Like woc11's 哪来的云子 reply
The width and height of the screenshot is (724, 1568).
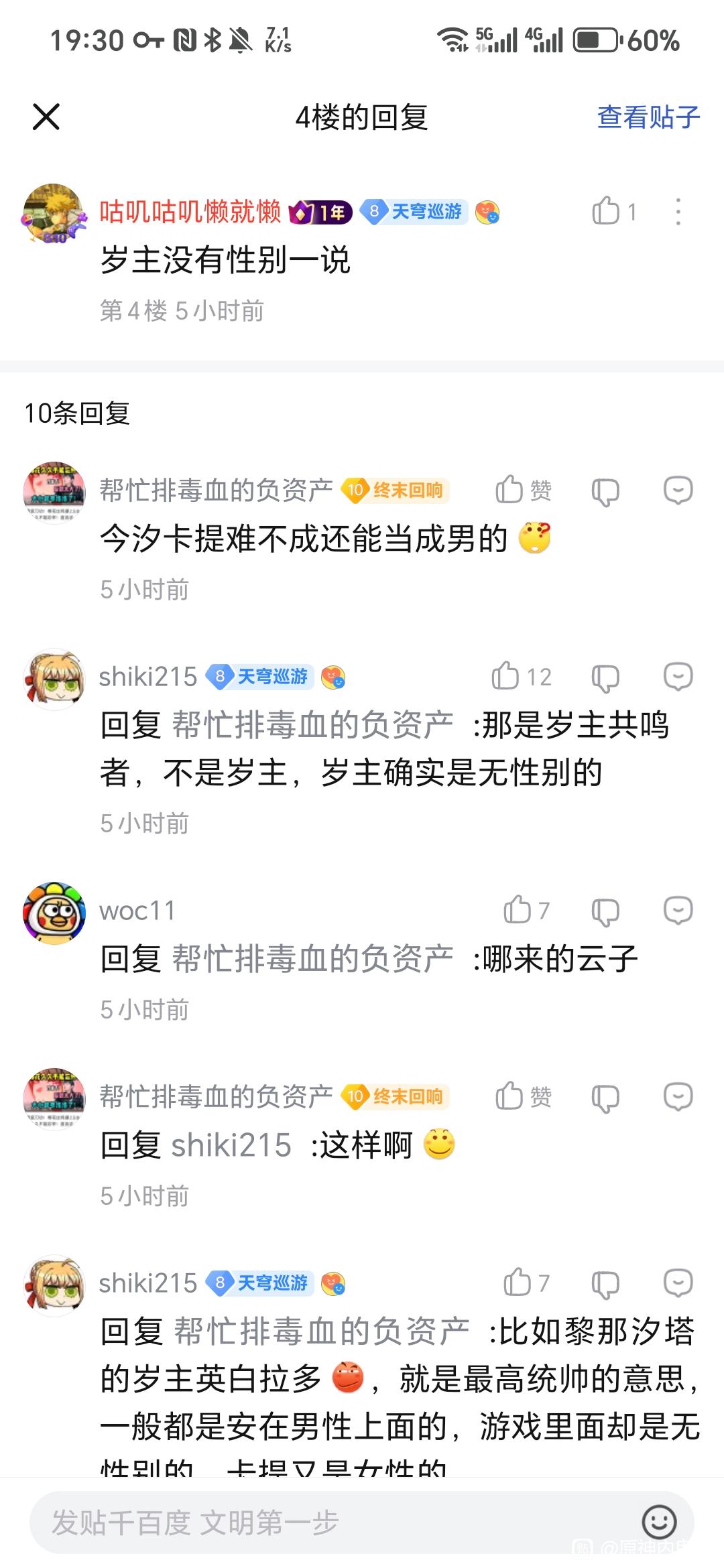[x=518, y=910]
